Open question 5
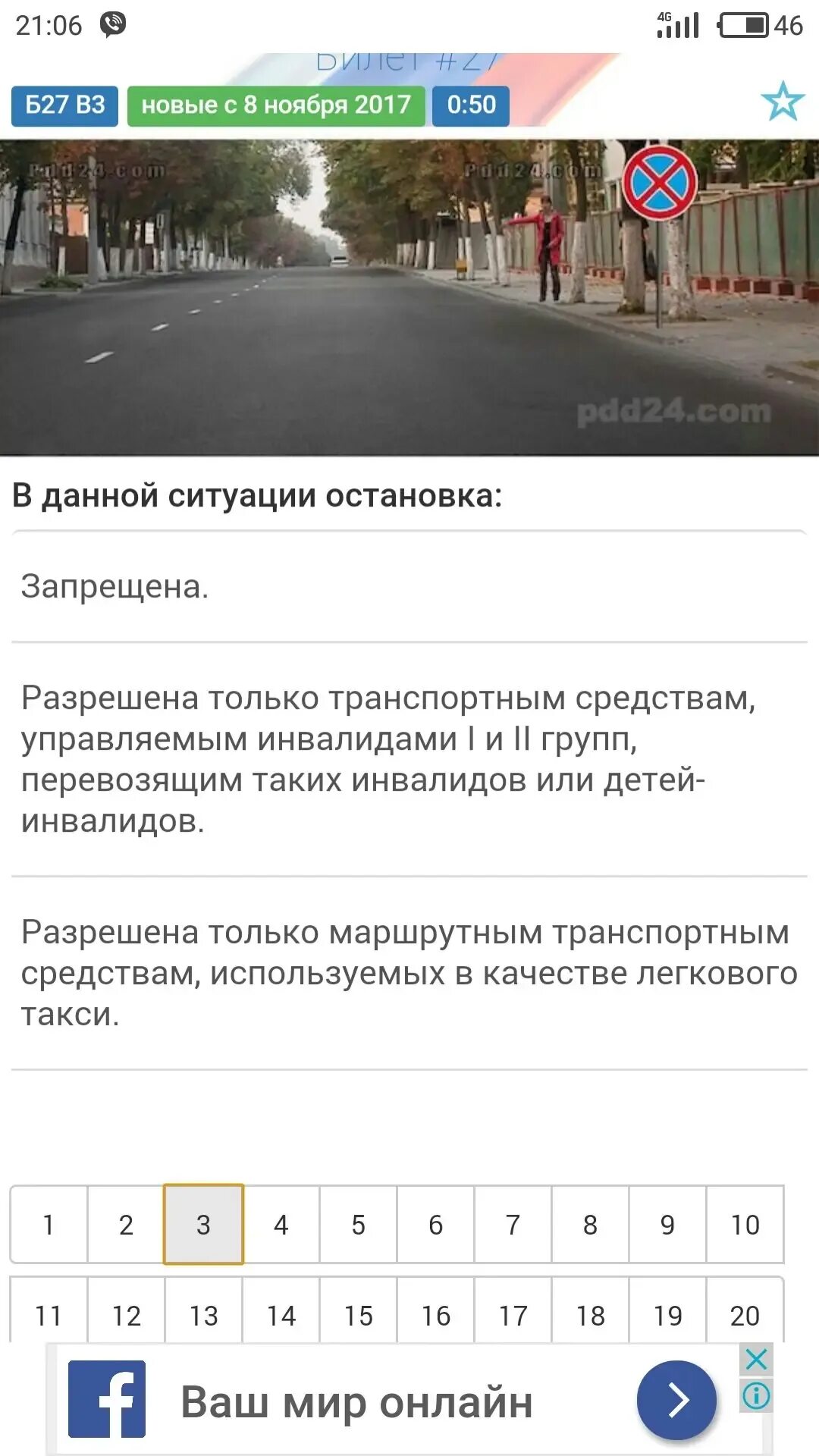Image resolution: width=819 pixels, height=1456 pixels. (359, 1225)
